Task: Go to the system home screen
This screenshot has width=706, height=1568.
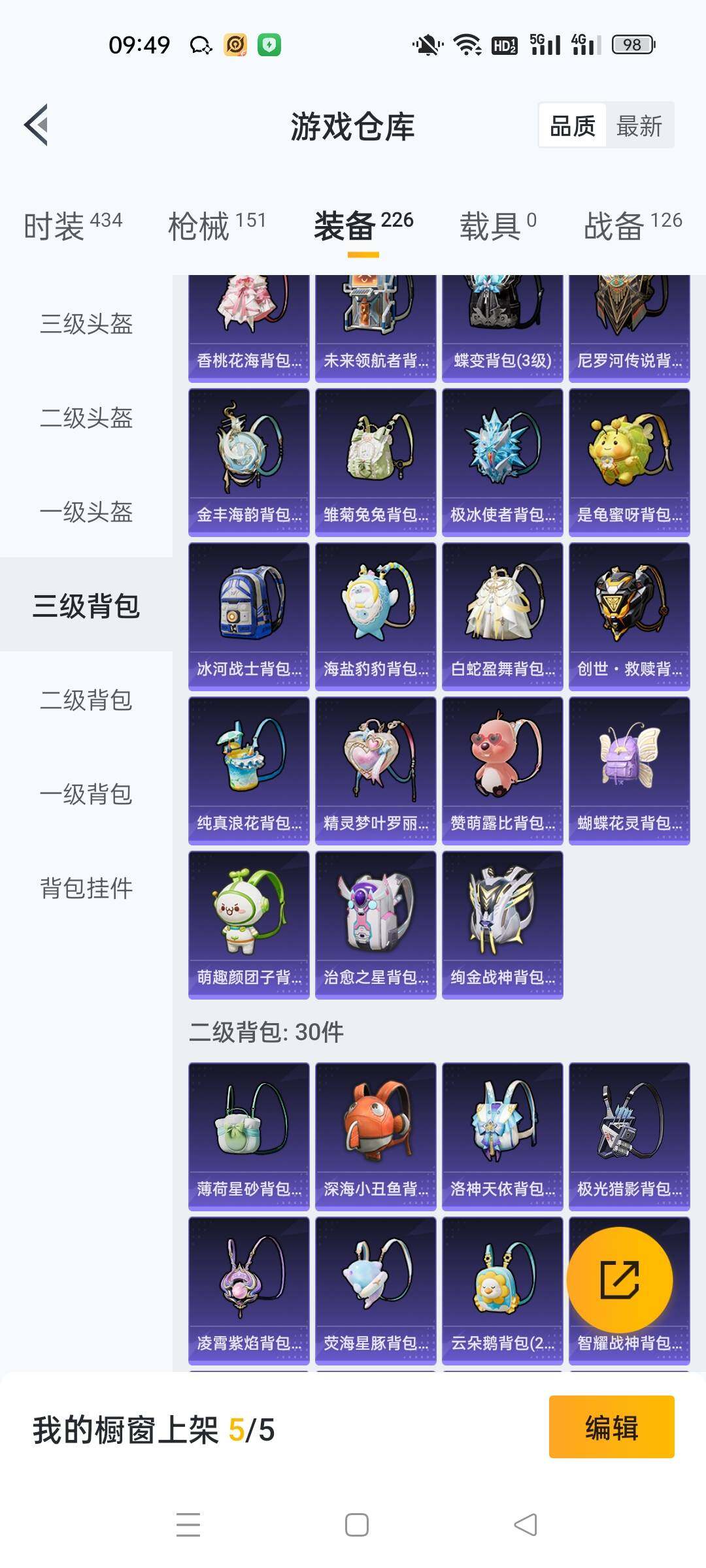Action: coord(356,1525)
